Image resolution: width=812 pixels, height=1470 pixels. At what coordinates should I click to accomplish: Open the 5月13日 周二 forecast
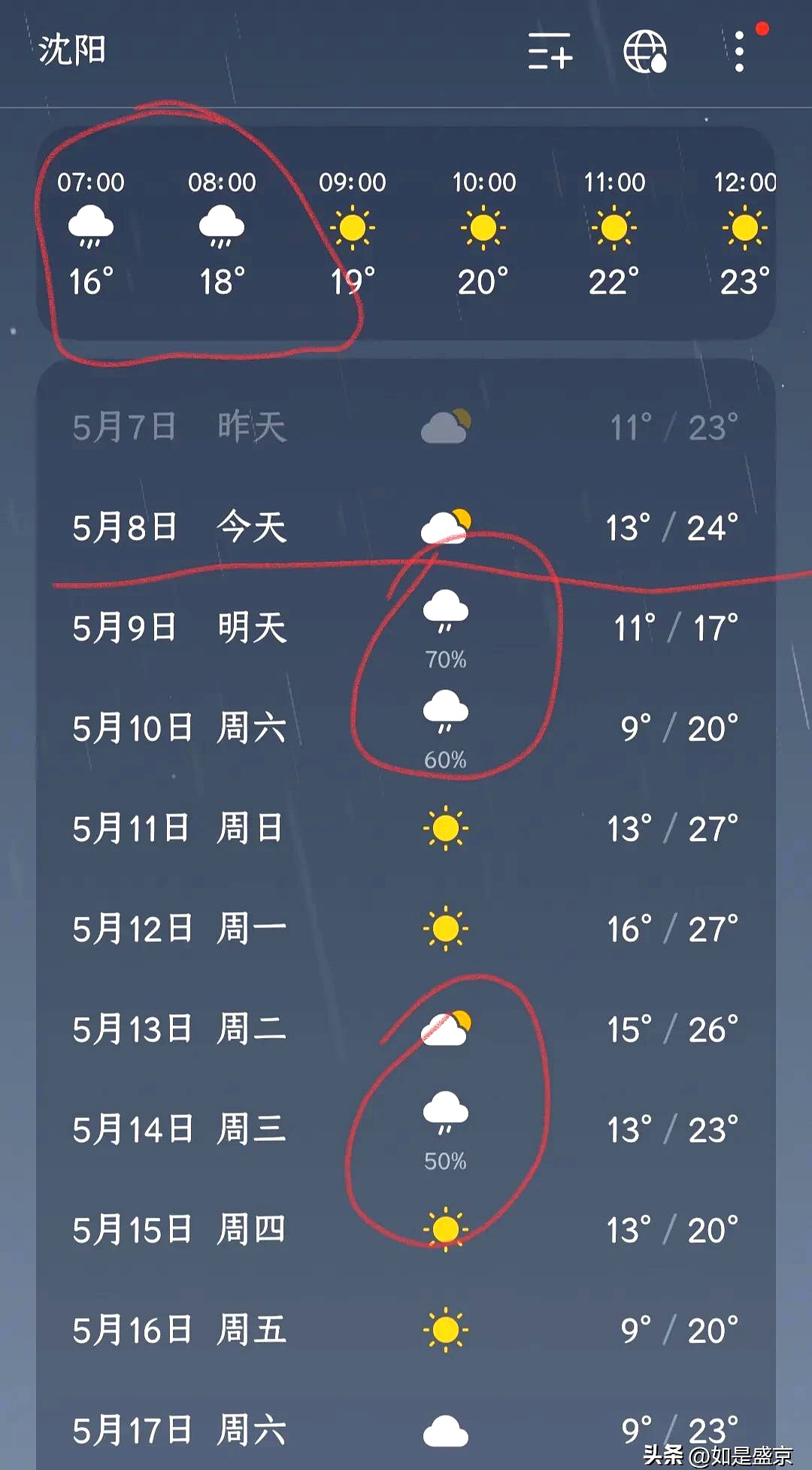[x=406, y=1029]
